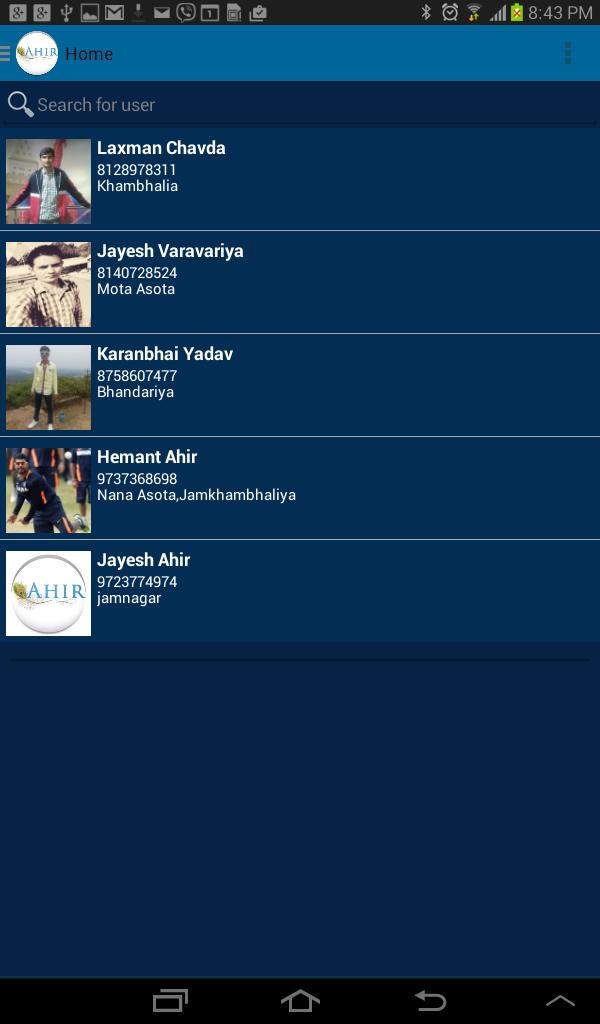The height and width of the screenshot is (1024, 600).
Task: Select Karanbhai Yadav from the list
Action: (300, 386)
